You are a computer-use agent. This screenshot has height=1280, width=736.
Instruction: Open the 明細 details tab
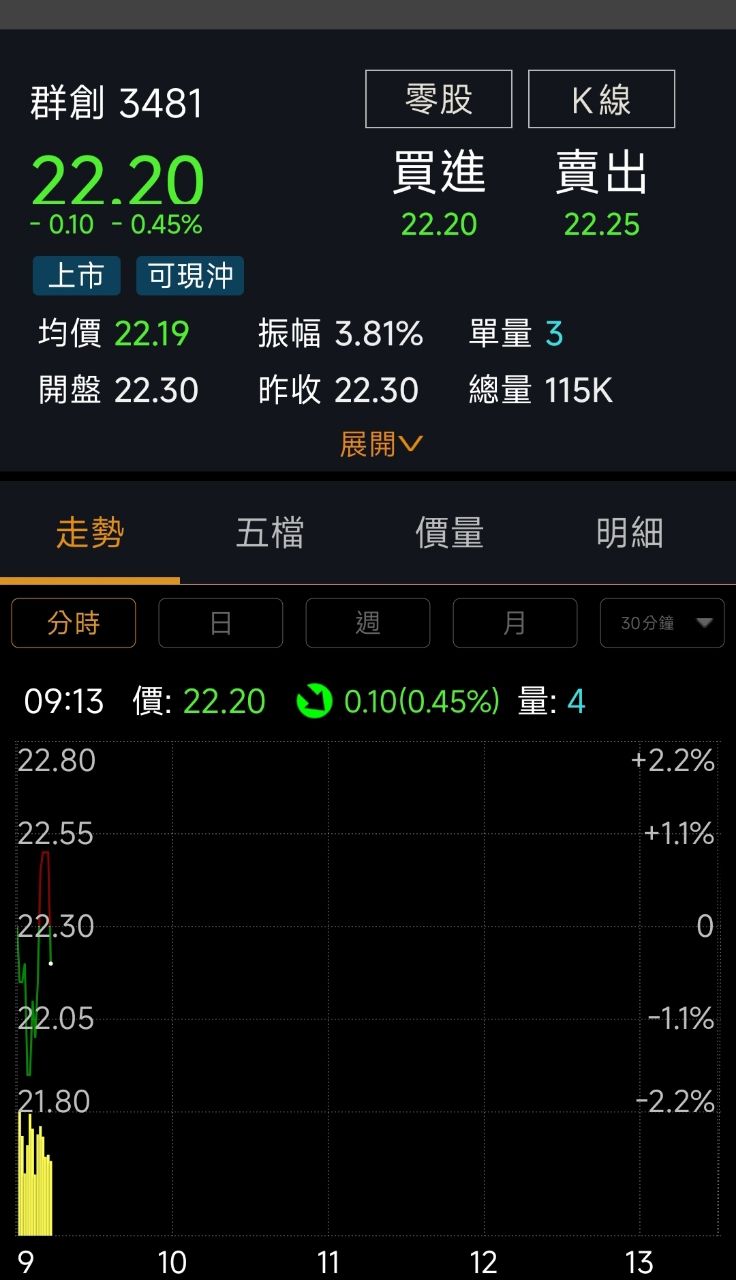630,533
